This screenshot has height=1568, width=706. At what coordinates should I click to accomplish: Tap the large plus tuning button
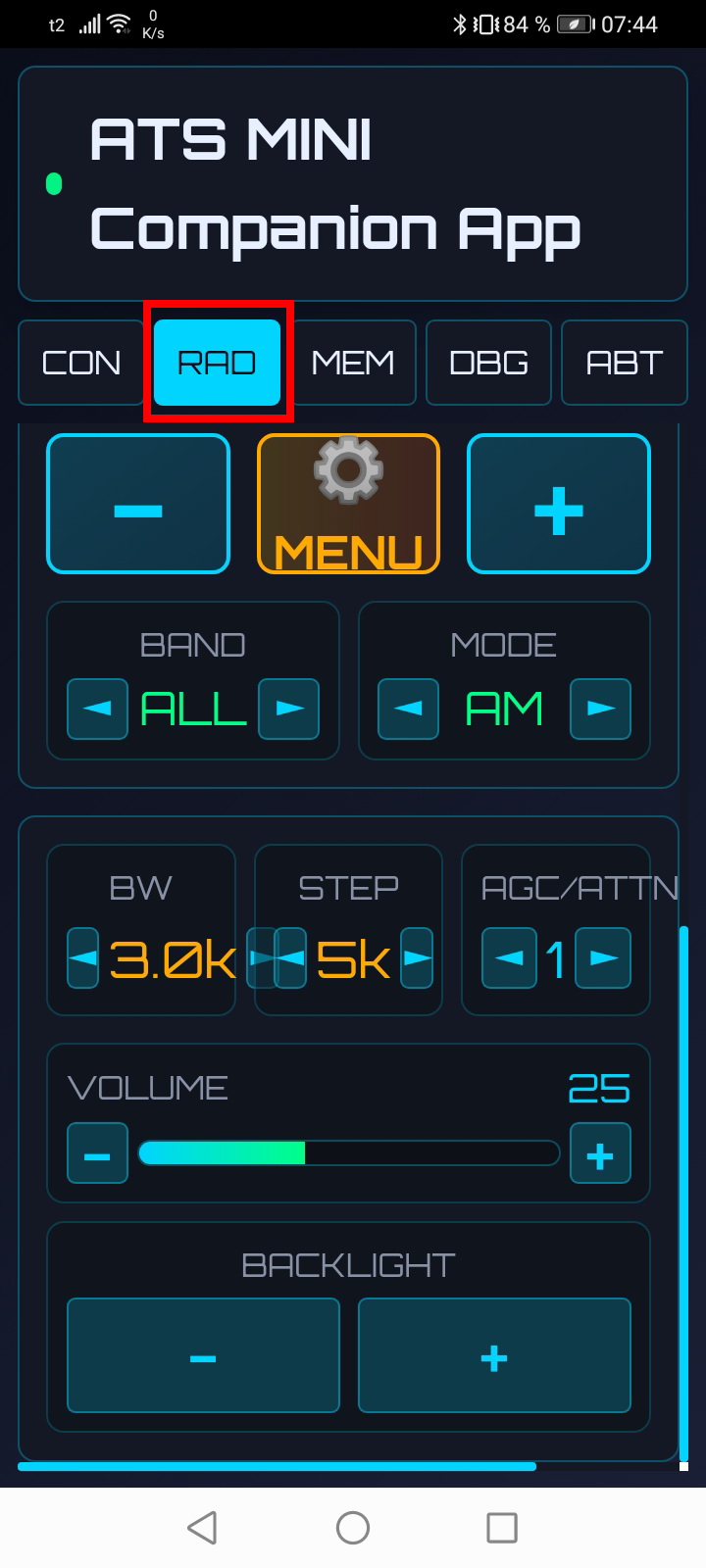558,504
